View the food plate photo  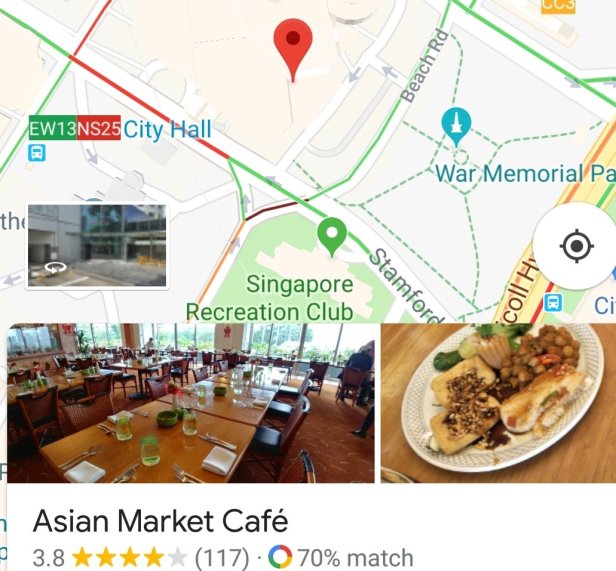[x=497, y=402]
